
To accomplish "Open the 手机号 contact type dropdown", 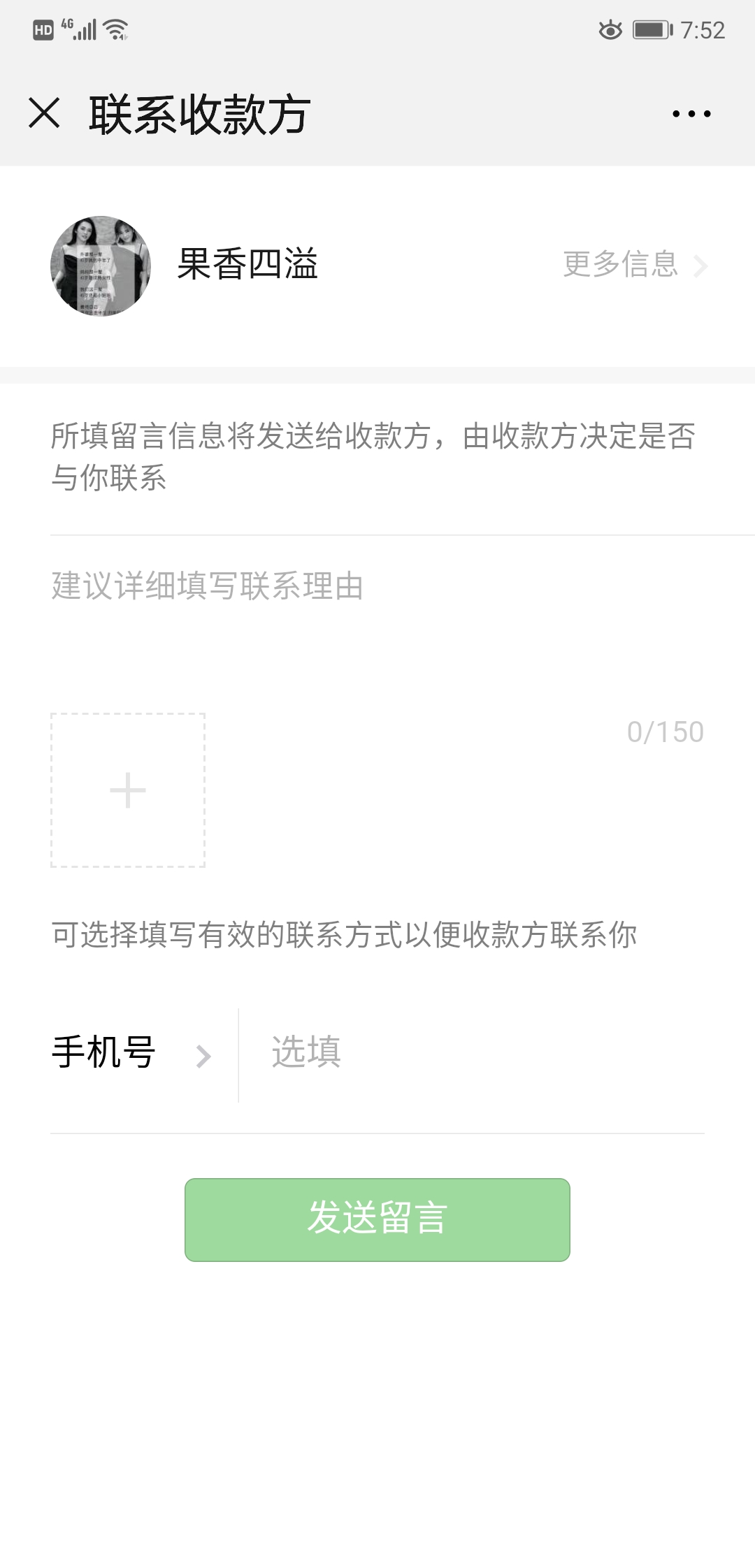I will [x=130, y=1053].
